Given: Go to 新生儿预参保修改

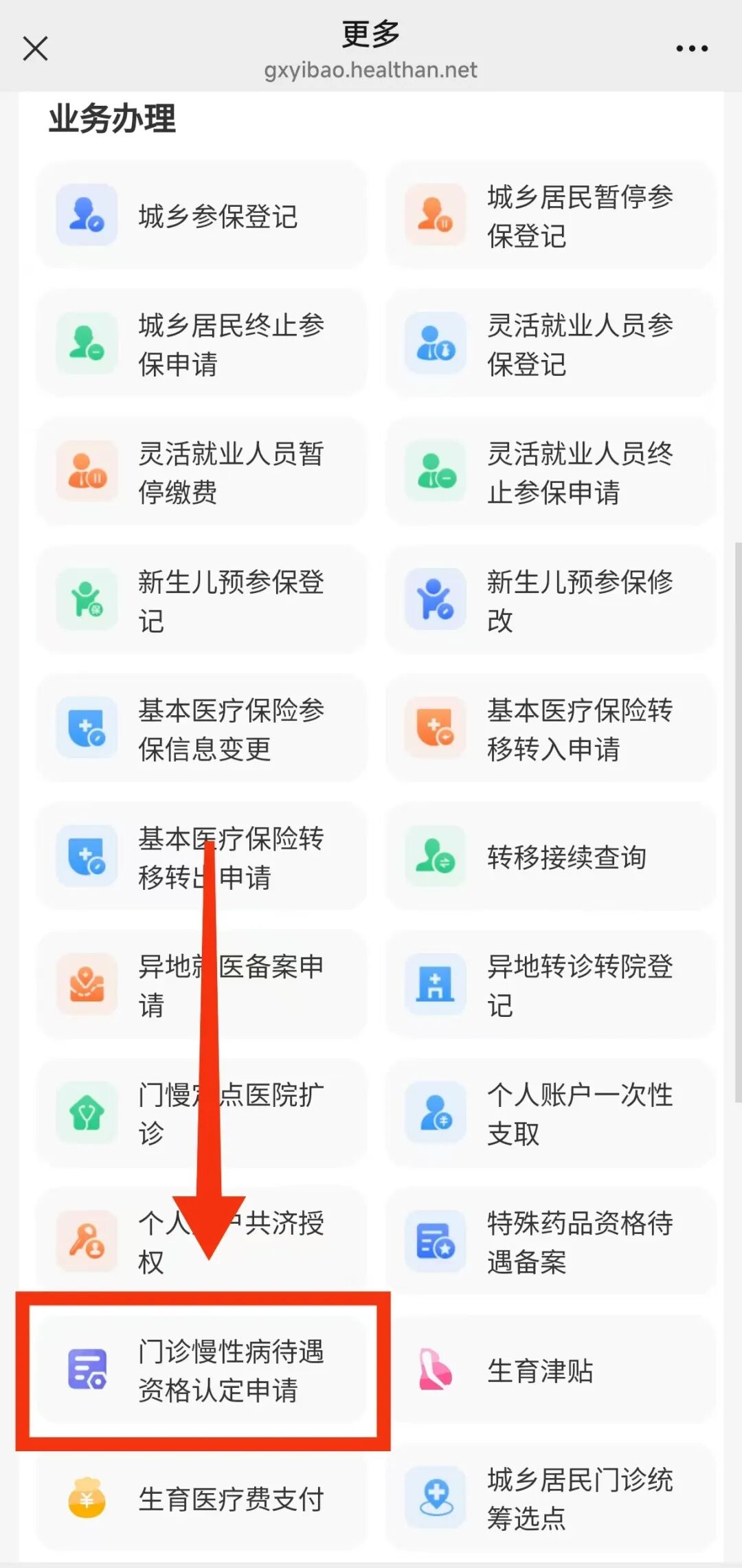Looking at the screenshot, I should pyautogui.click(x=550, y=601).
